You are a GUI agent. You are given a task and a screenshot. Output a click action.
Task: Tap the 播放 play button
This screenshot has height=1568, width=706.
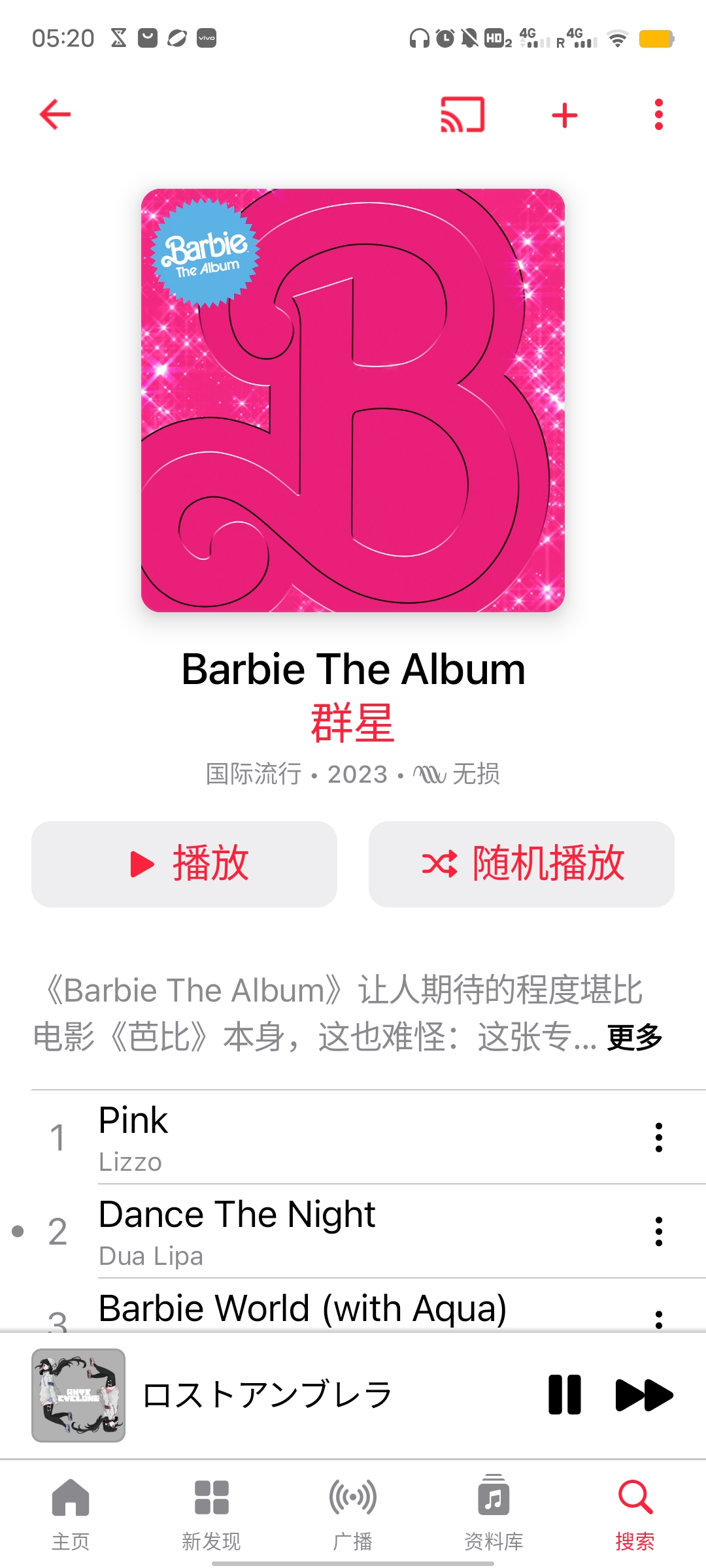pos(184,864)
